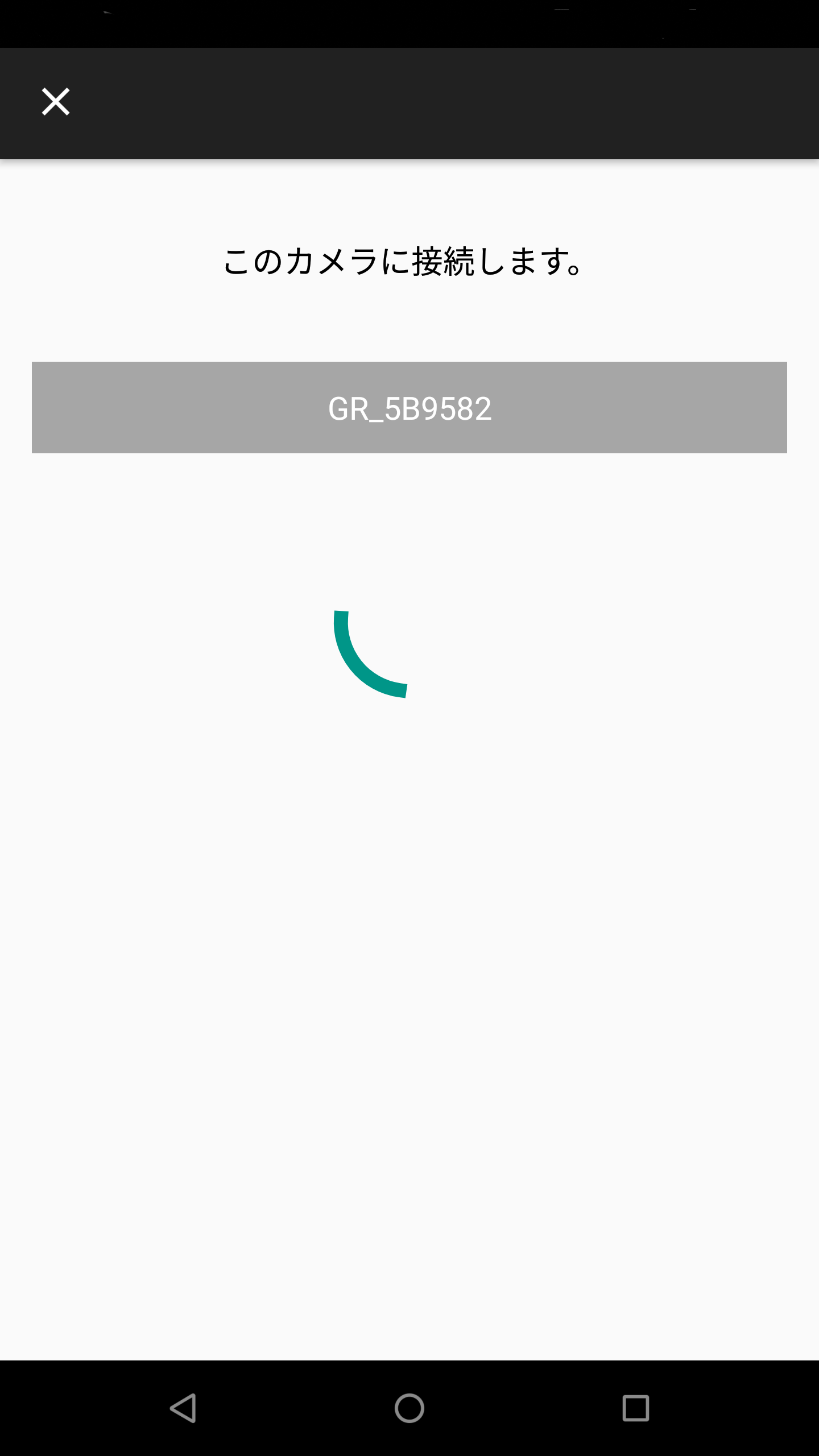Go back using the system back button
819x1456 pixels.
pyautogui.click(x=183, y=1408)
